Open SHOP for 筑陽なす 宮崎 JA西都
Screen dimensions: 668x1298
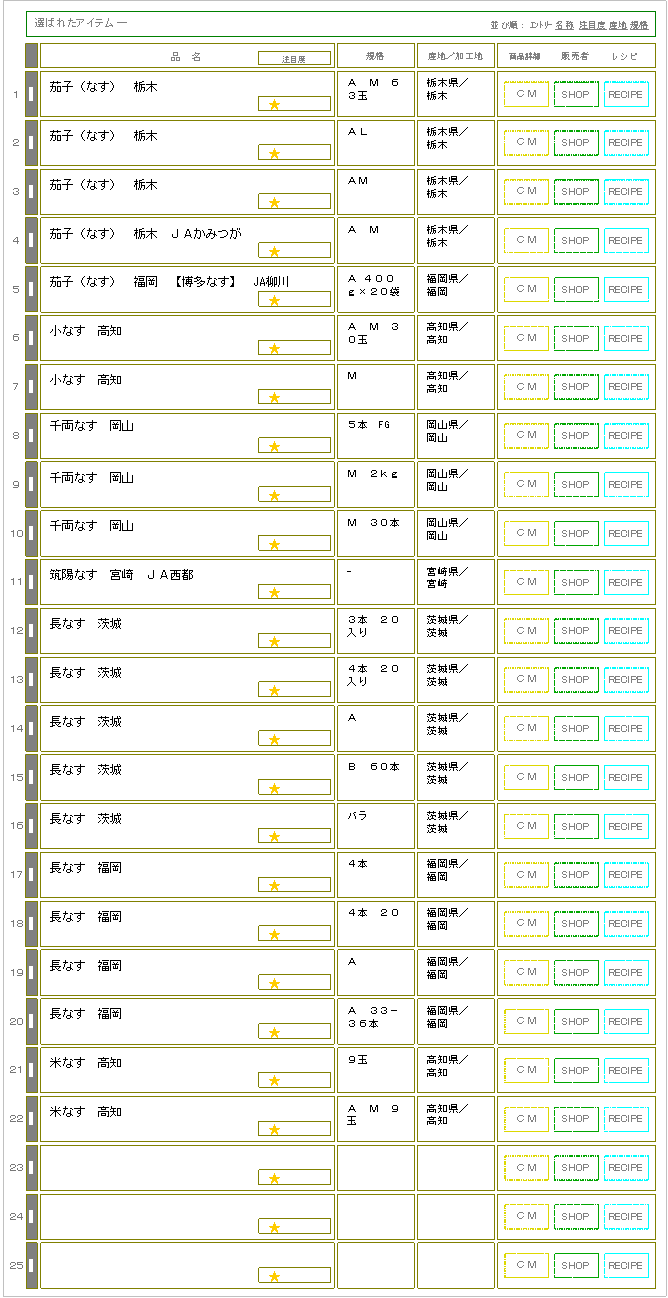(x=576, y=583)
